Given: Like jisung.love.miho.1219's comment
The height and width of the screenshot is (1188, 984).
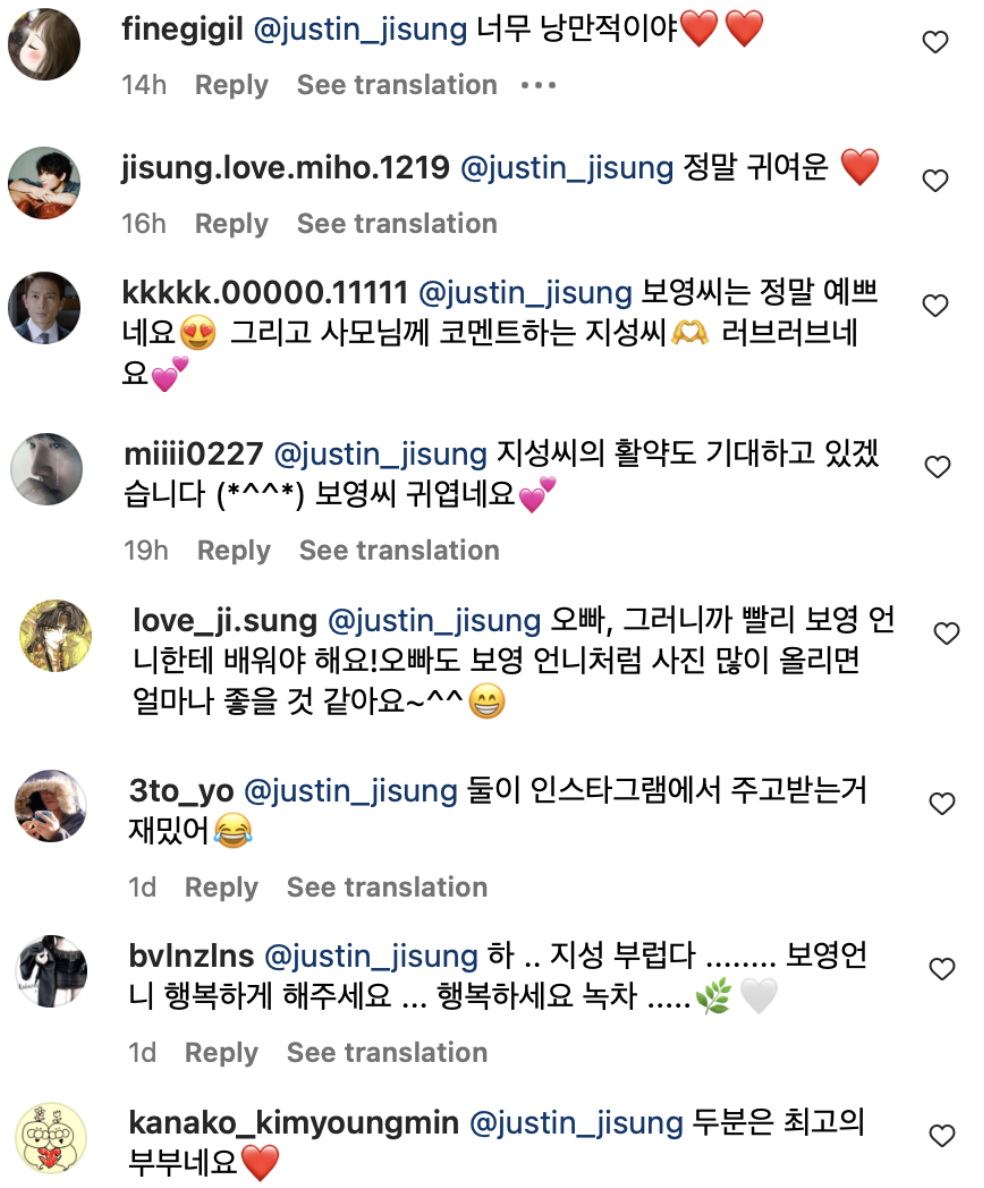Looking at the screenshot, I should tap(934, 181).
